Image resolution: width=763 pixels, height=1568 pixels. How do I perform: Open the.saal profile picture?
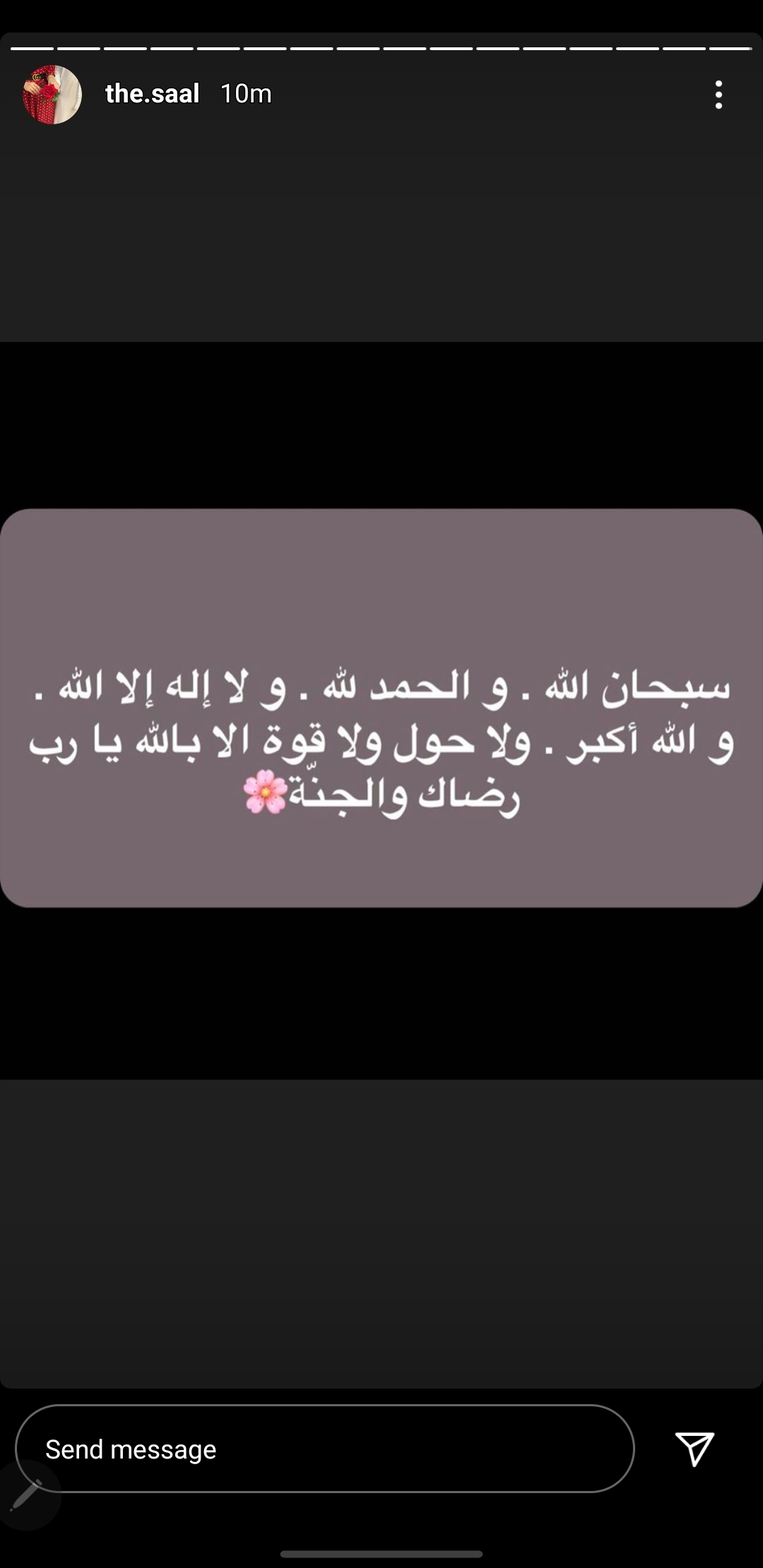[52, 95]
